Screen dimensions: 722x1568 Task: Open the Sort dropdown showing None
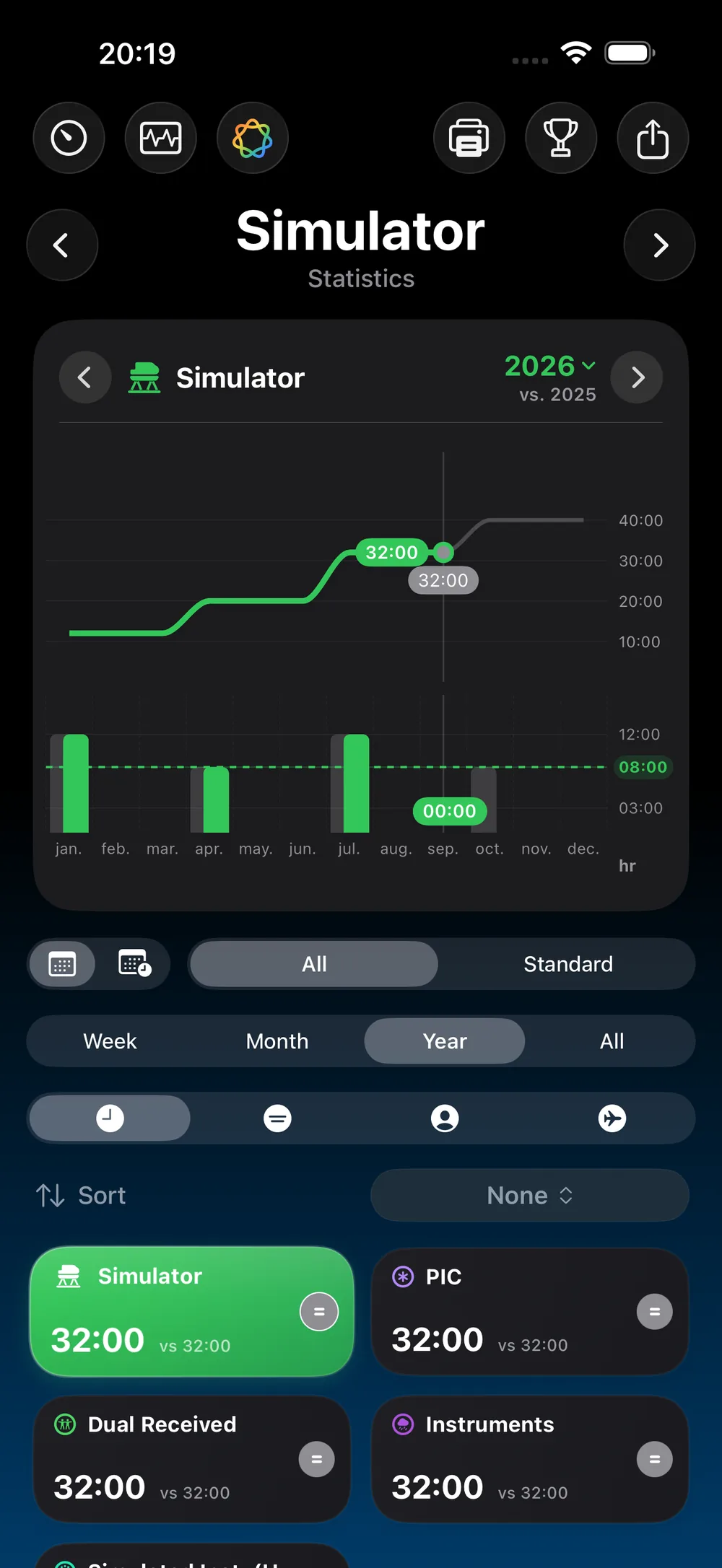tap(530, 1196)
